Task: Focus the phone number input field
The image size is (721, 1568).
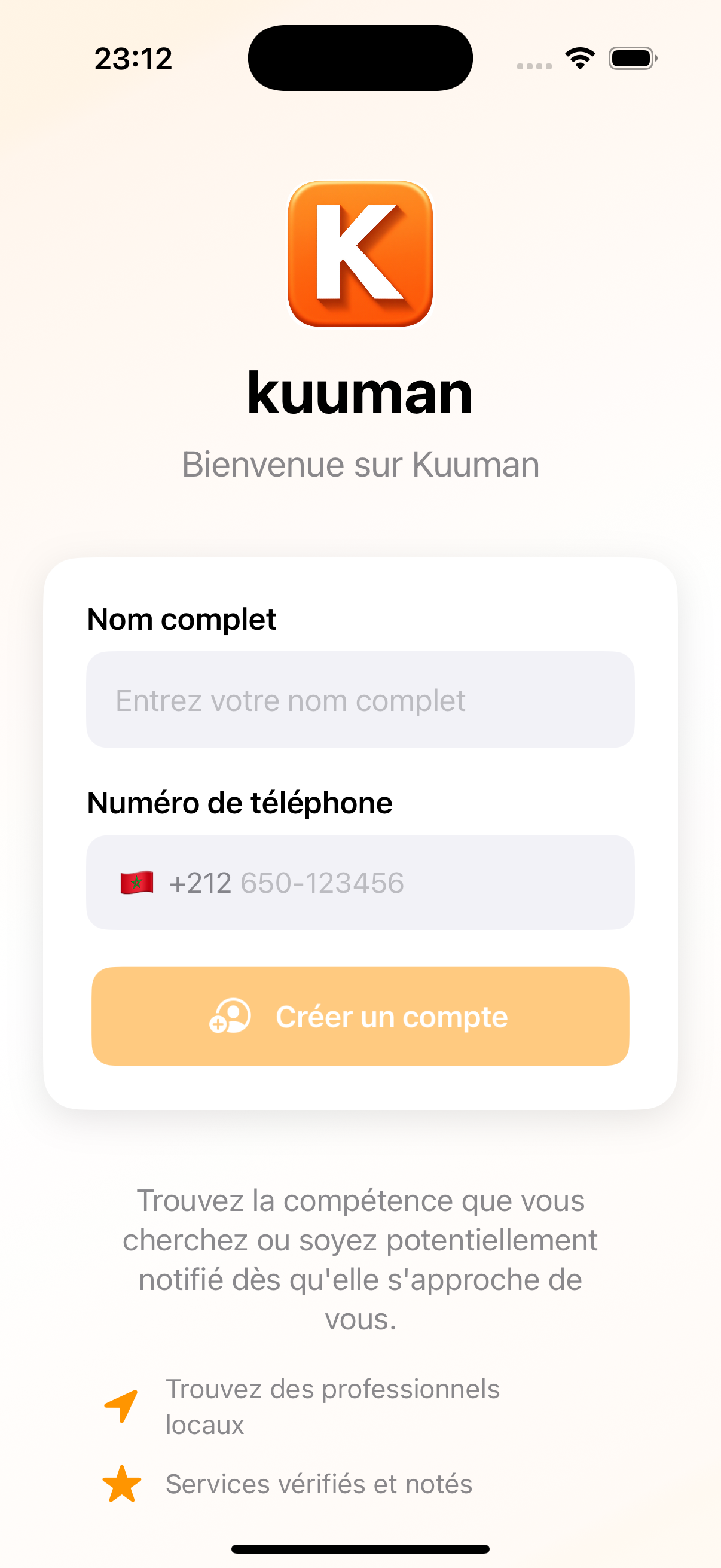Action: click(x=426, y=883)
